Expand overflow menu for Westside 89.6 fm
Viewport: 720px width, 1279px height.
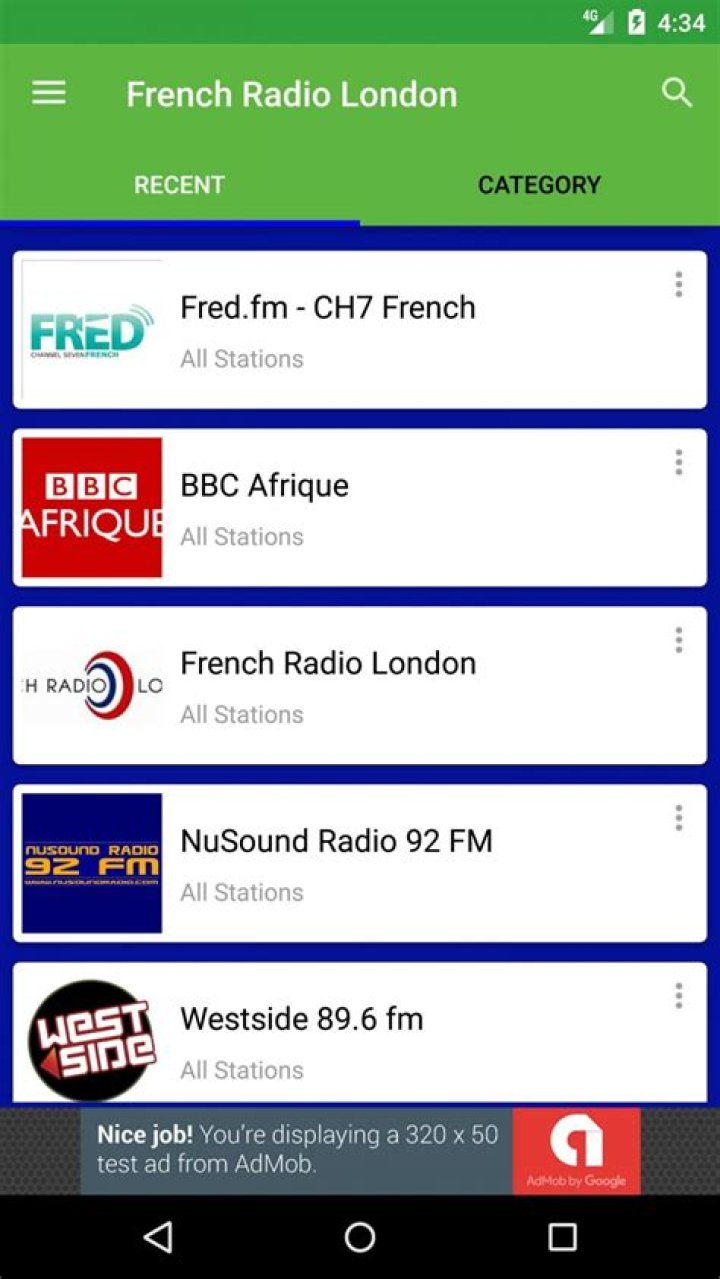[678, 996]
